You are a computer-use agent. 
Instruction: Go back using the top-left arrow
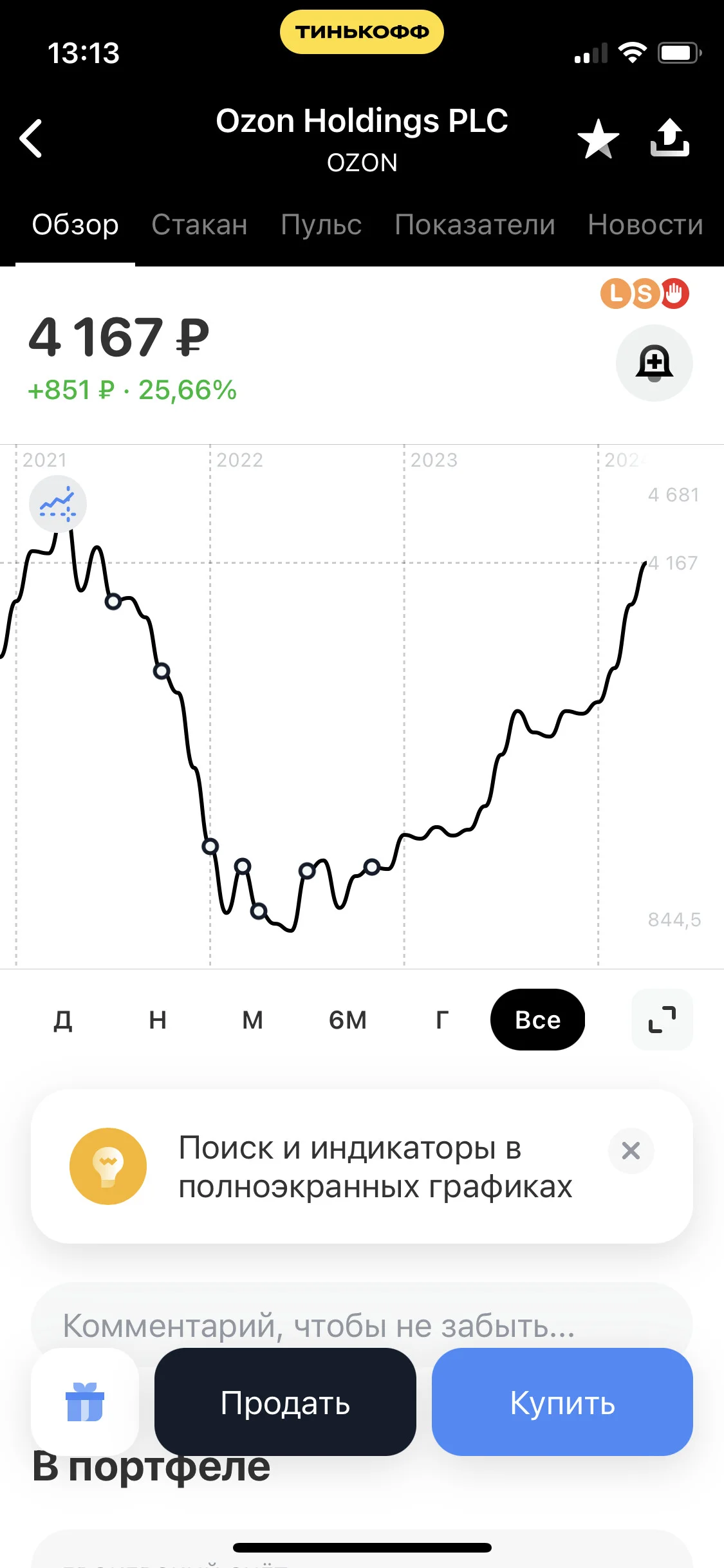31,138
